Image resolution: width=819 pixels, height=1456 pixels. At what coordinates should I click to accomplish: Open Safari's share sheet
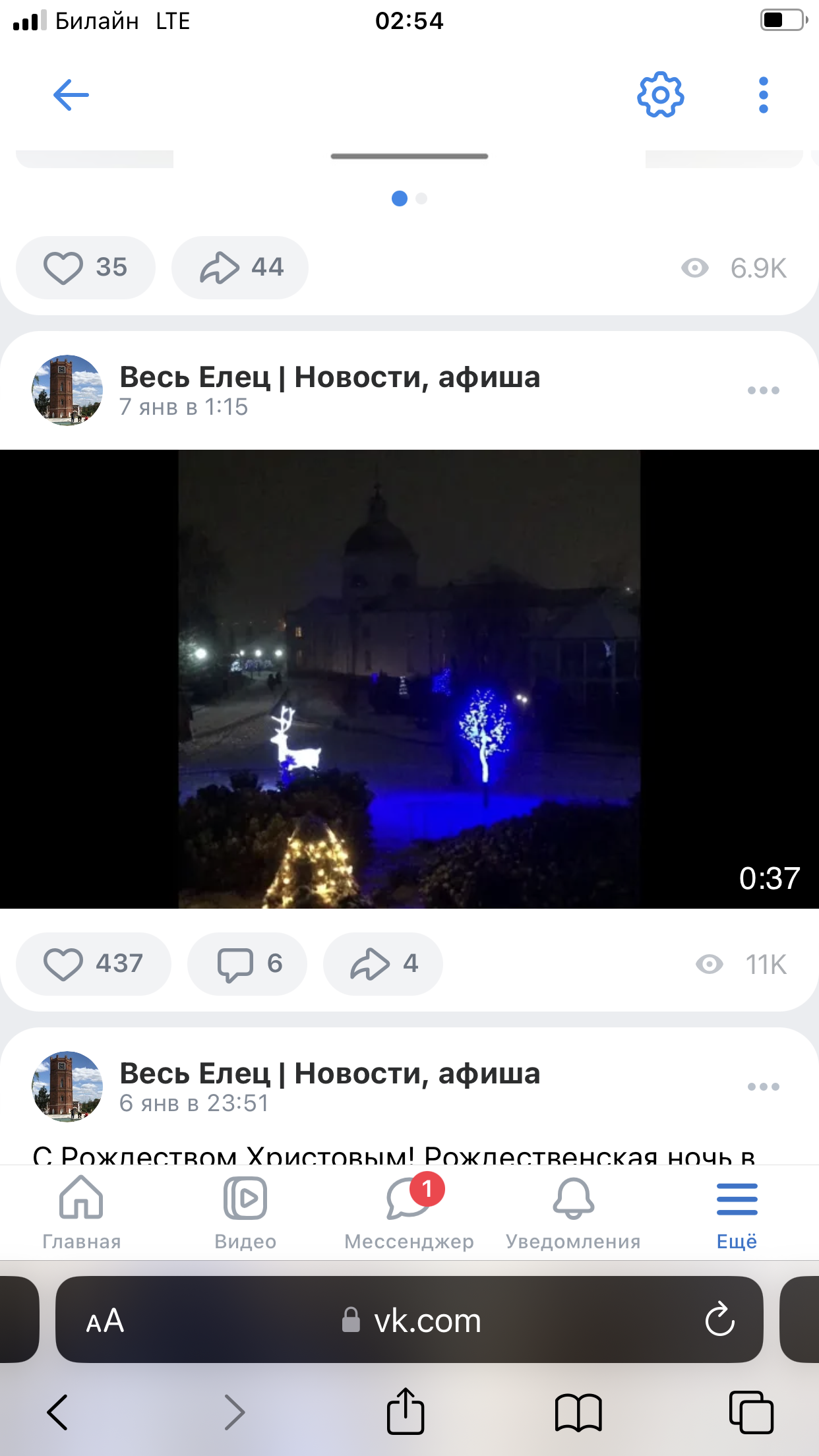405,1411
